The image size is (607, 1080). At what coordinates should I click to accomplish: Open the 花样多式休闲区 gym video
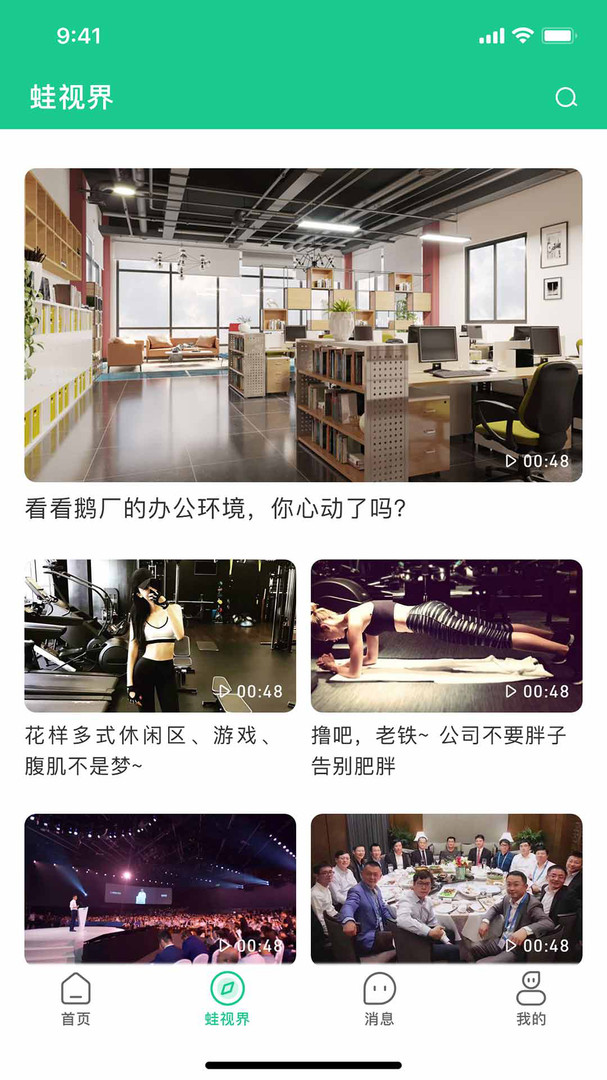click(x=160, y=636)
